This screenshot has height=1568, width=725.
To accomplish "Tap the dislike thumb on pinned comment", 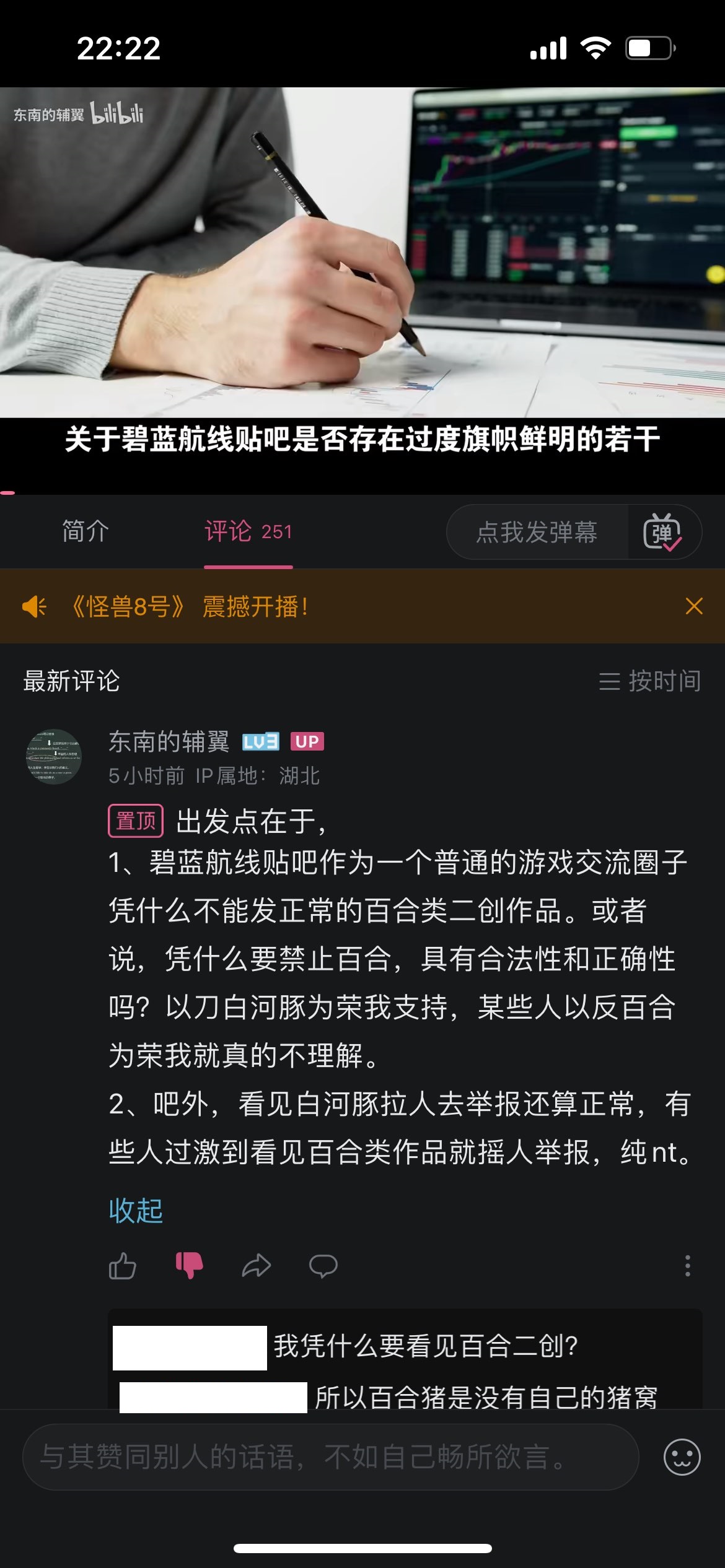I will (x=190, y=1265).
